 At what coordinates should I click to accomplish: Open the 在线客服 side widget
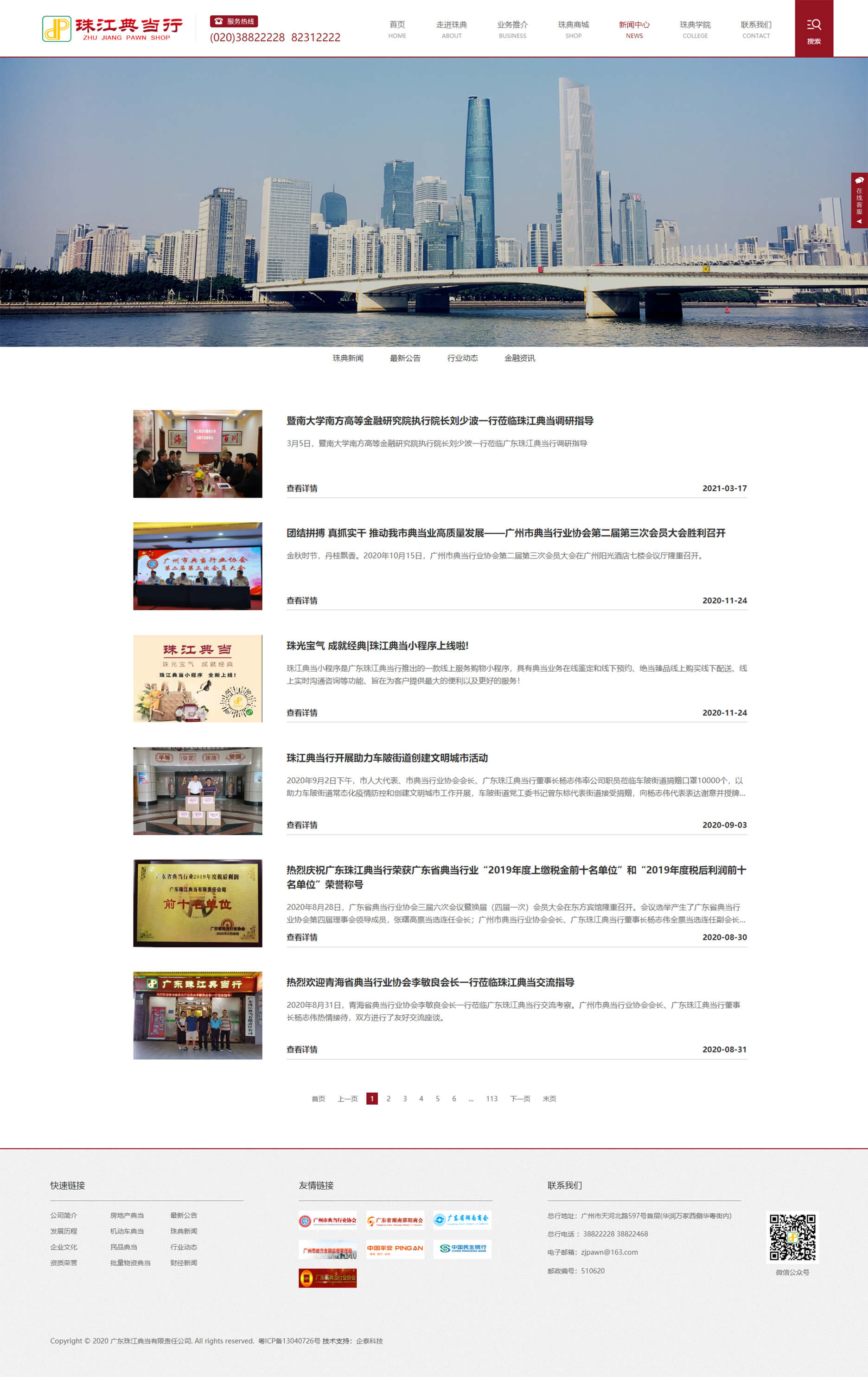(x=859, y=200)
